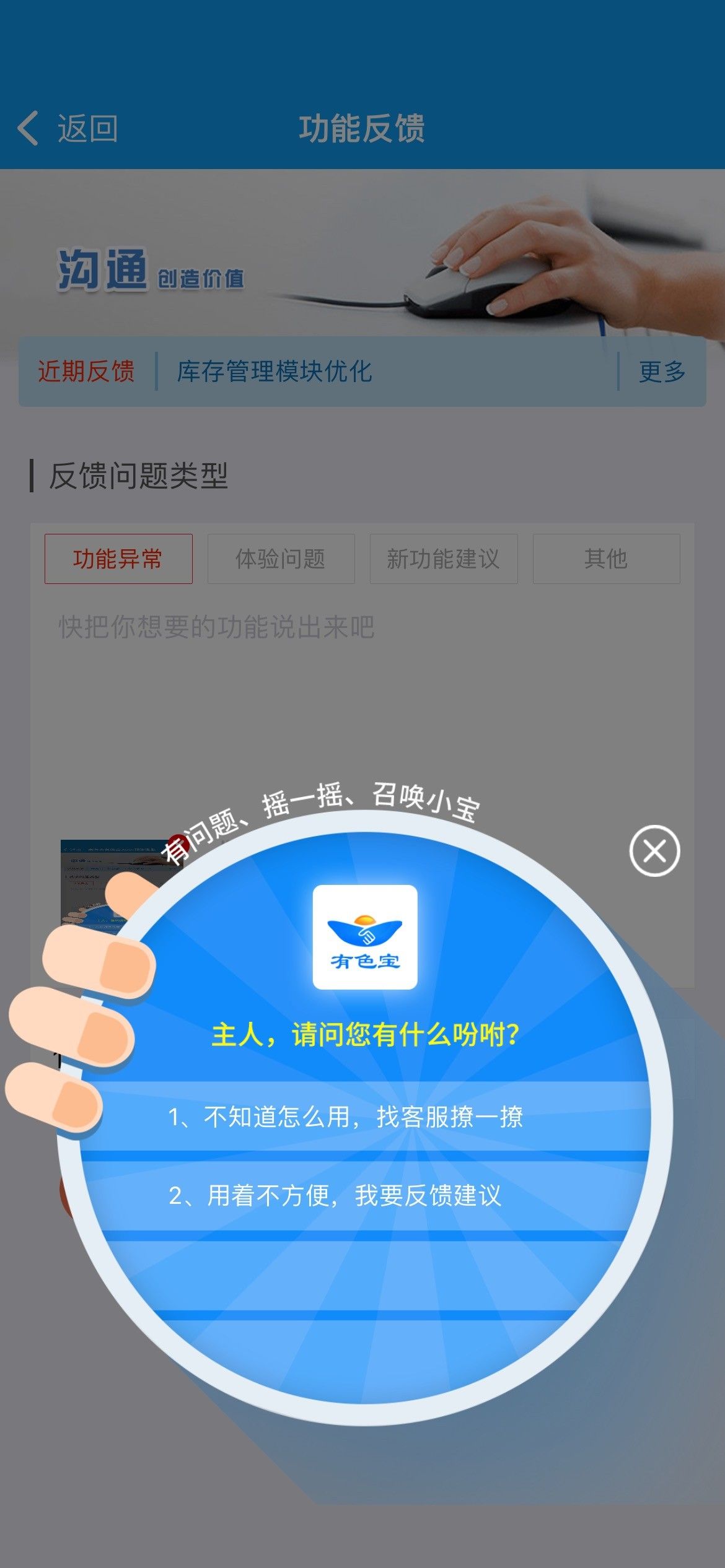
Task: Open 库存管理模块优化 feedback item
Action: pos(275,372)
